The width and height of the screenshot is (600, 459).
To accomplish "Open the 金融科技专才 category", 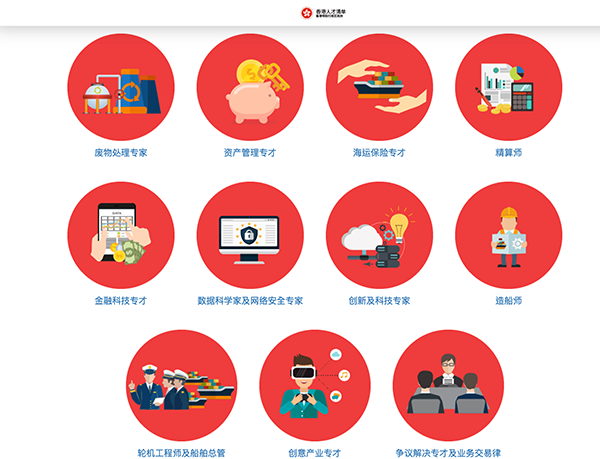I will pos(120,235).
